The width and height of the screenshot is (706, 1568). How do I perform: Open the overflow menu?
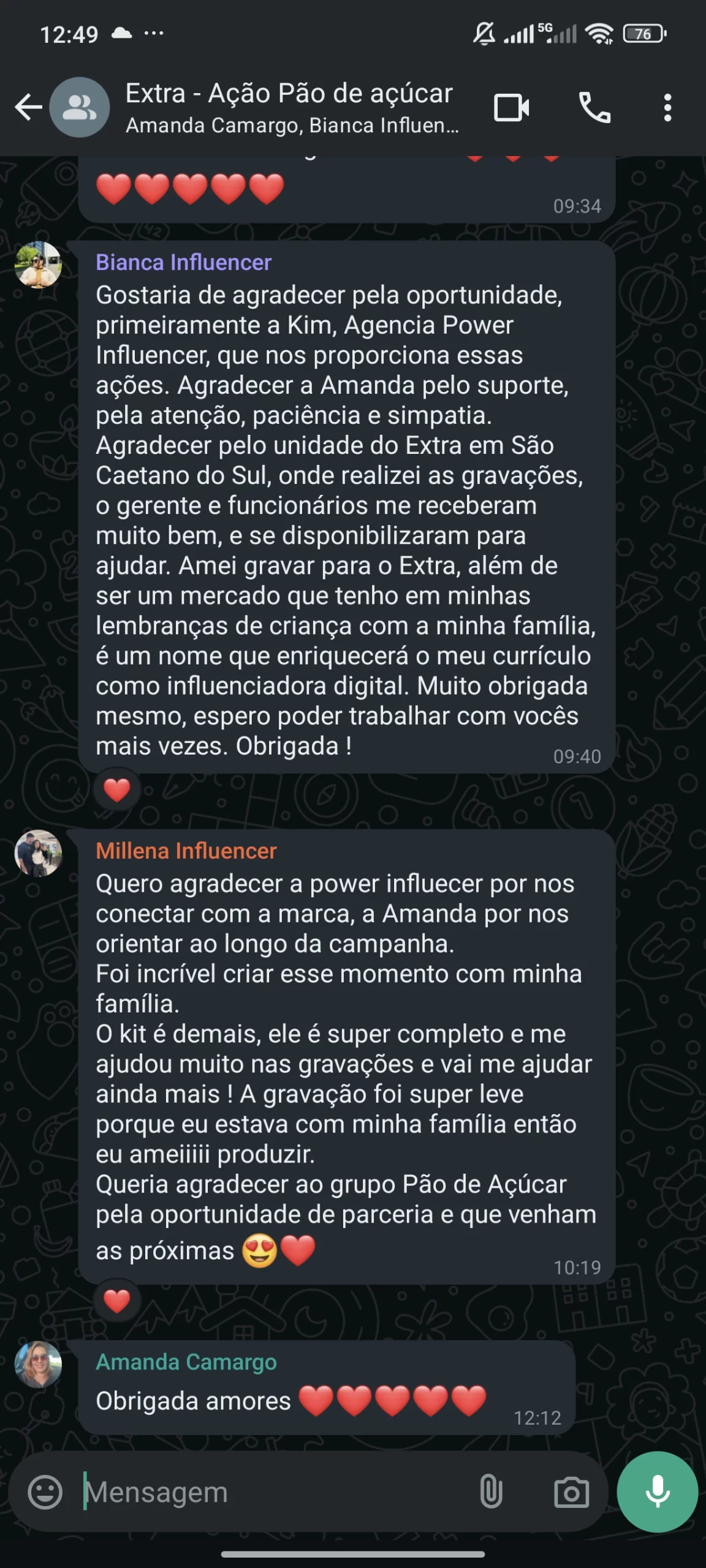point(667,108)
